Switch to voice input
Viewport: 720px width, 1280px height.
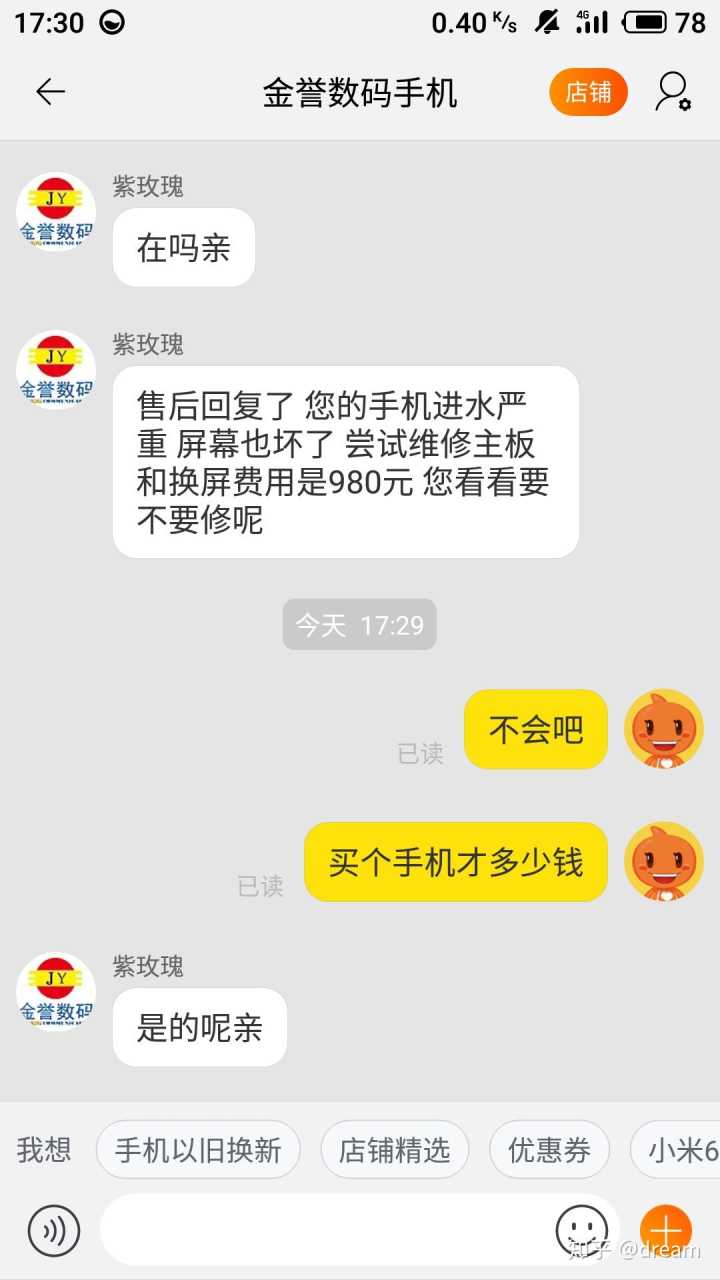(x=53, y=1230)
